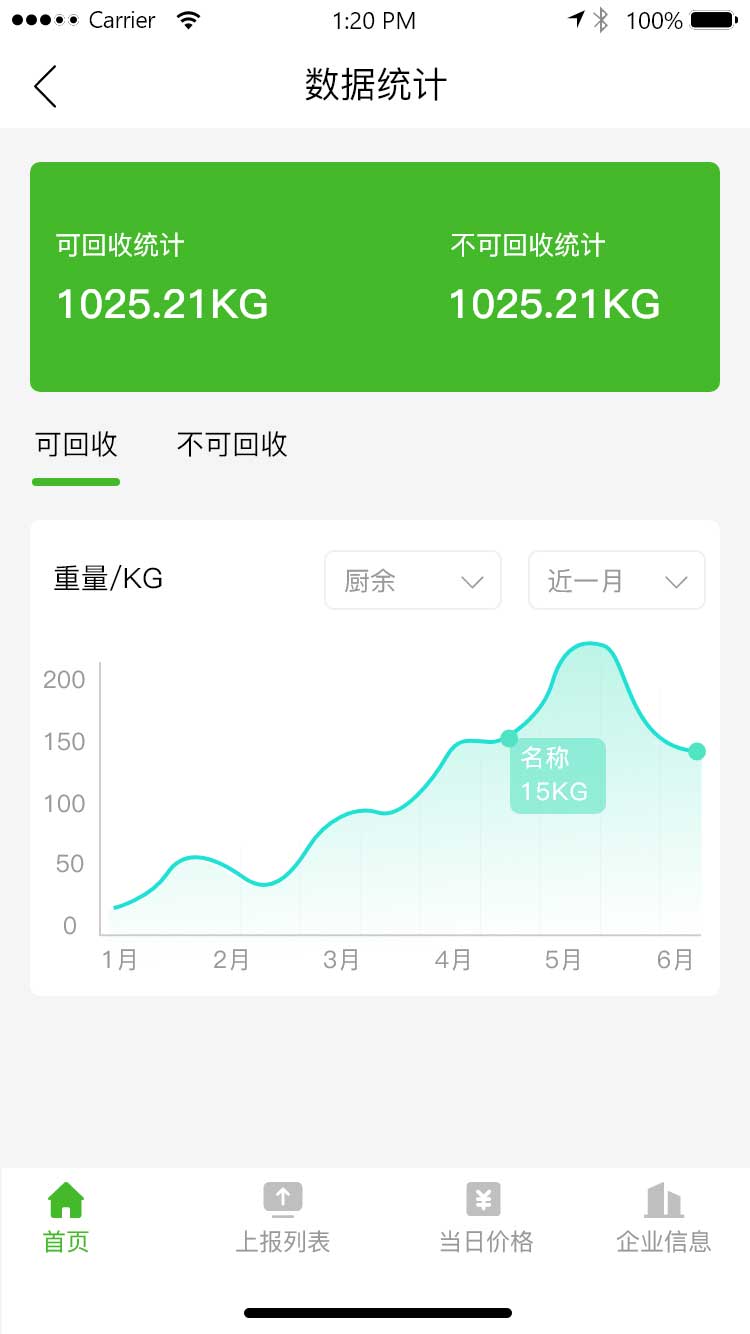Open the 首页 home tab
This screenshot has height=1334, width=750.
click(x=66, y=1218)
